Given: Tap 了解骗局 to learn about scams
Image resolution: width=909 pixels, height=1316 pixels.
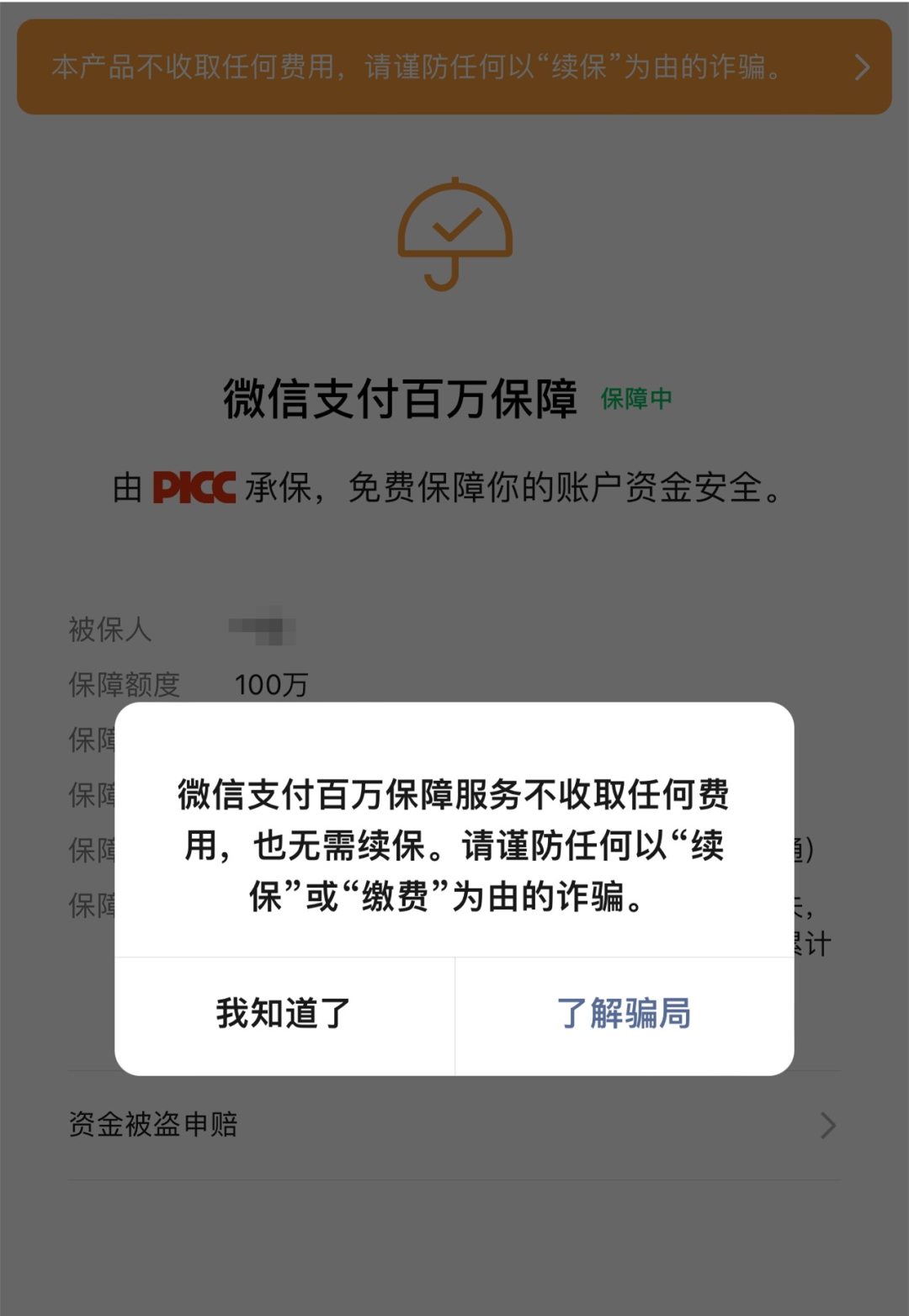Looking at the screenshot, I should tap(625, 1016).
